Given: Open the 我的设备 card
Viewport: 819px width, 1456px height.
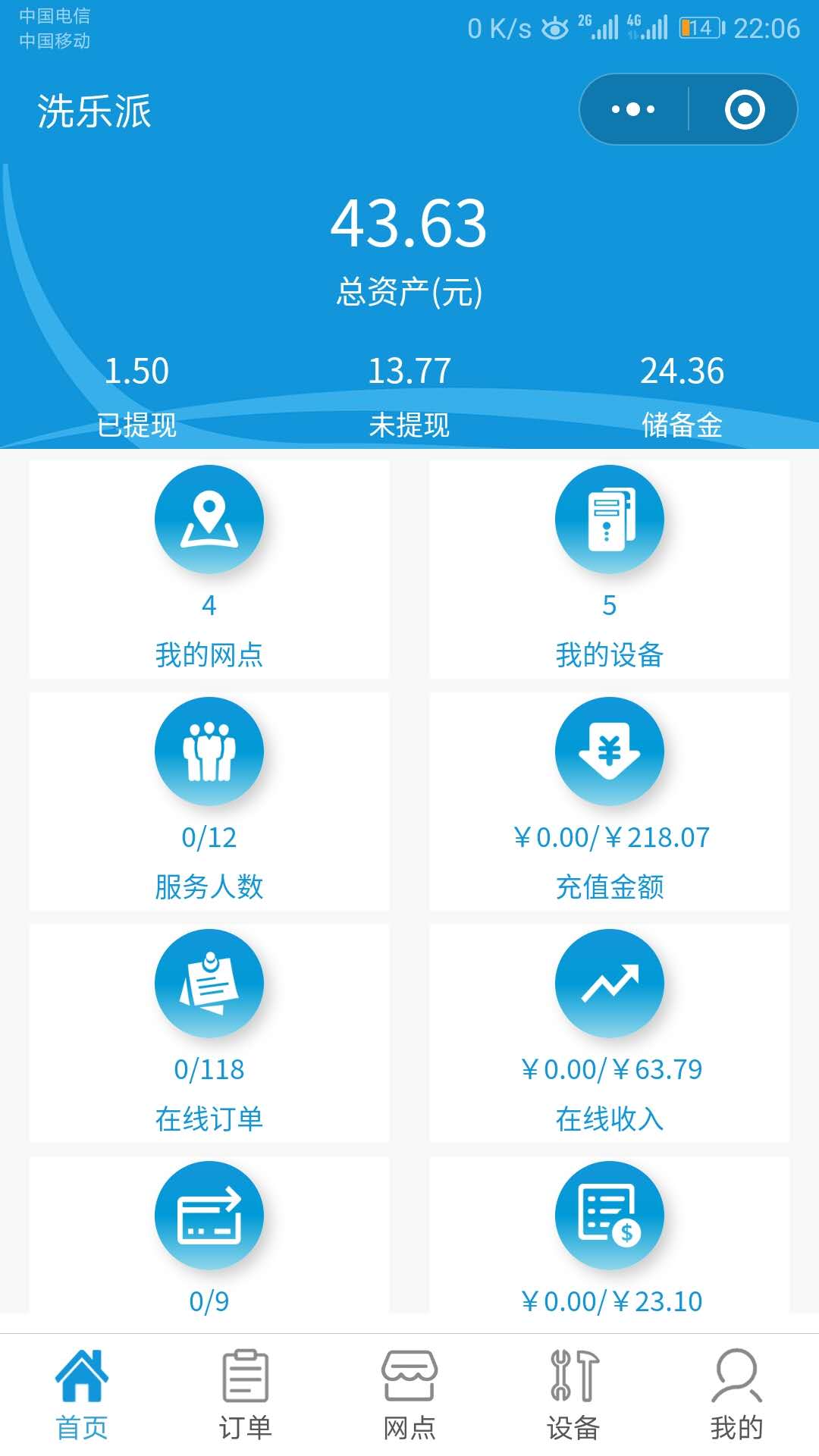Looking at the screenshot, I should pyautogui.click(x=609, y=569).
